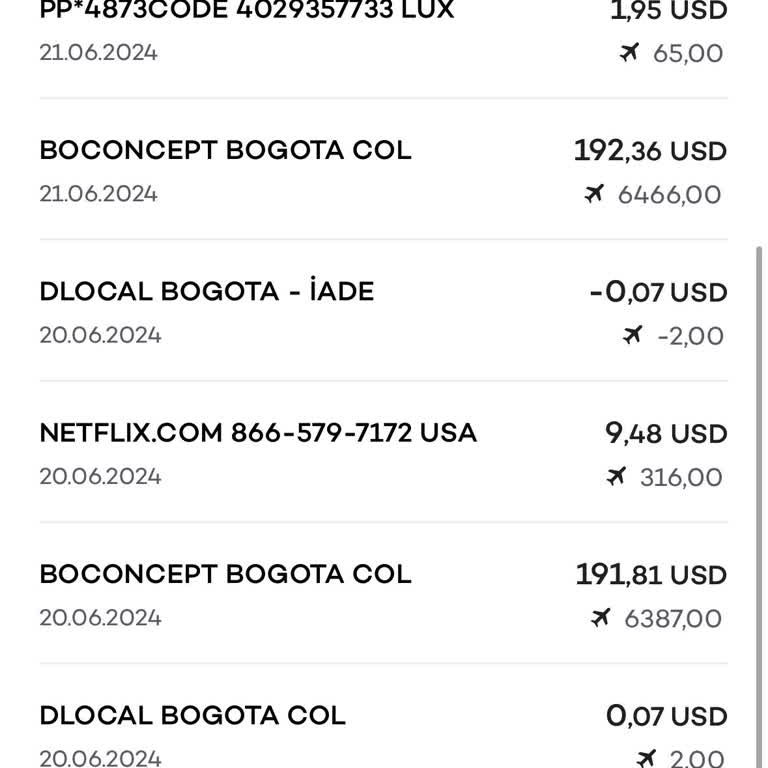Tap the DLOCAL BOGOTA COL 0,07 USD row
The image size is (768, 768).
click(383, 734)
